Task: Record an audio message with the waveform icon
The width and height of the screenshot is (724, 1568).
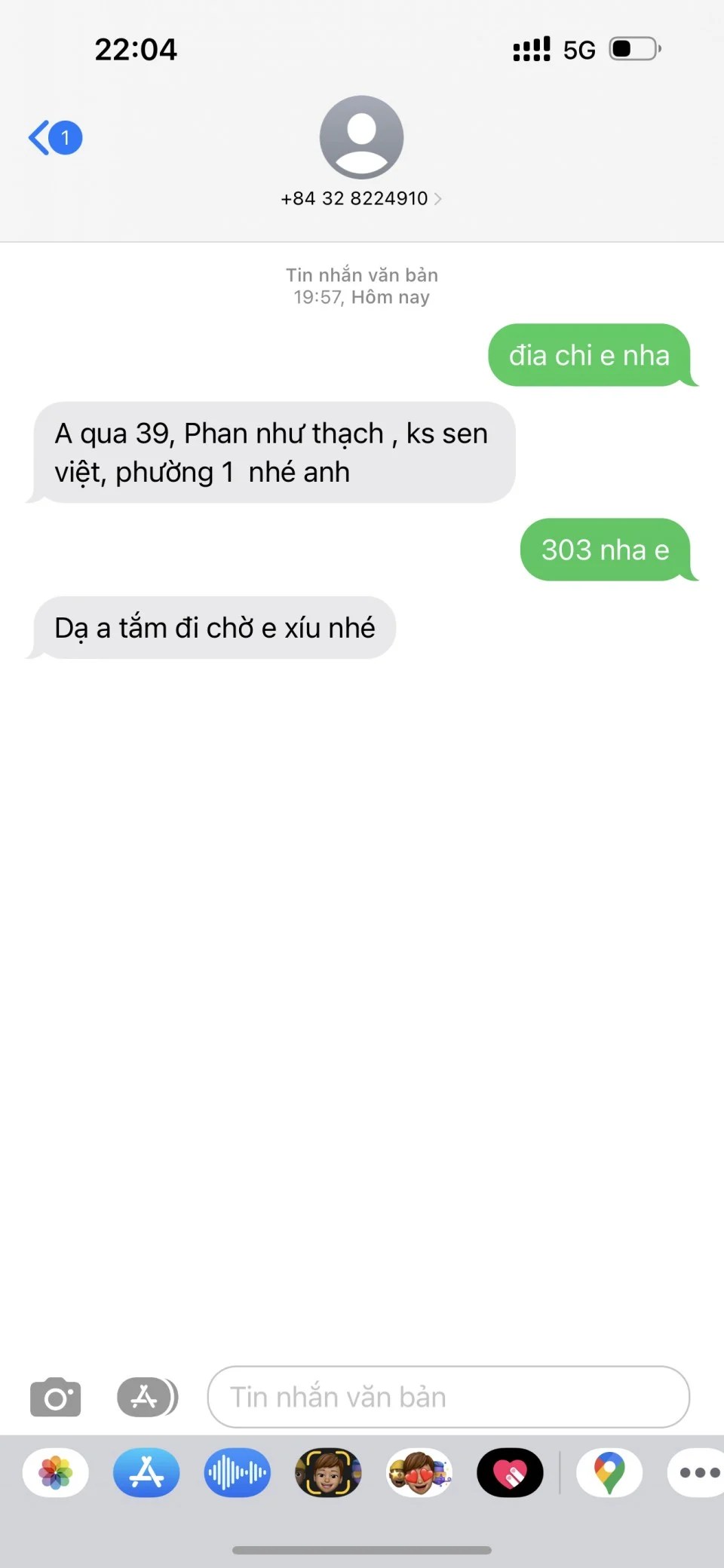Action: coord(237,1472)
